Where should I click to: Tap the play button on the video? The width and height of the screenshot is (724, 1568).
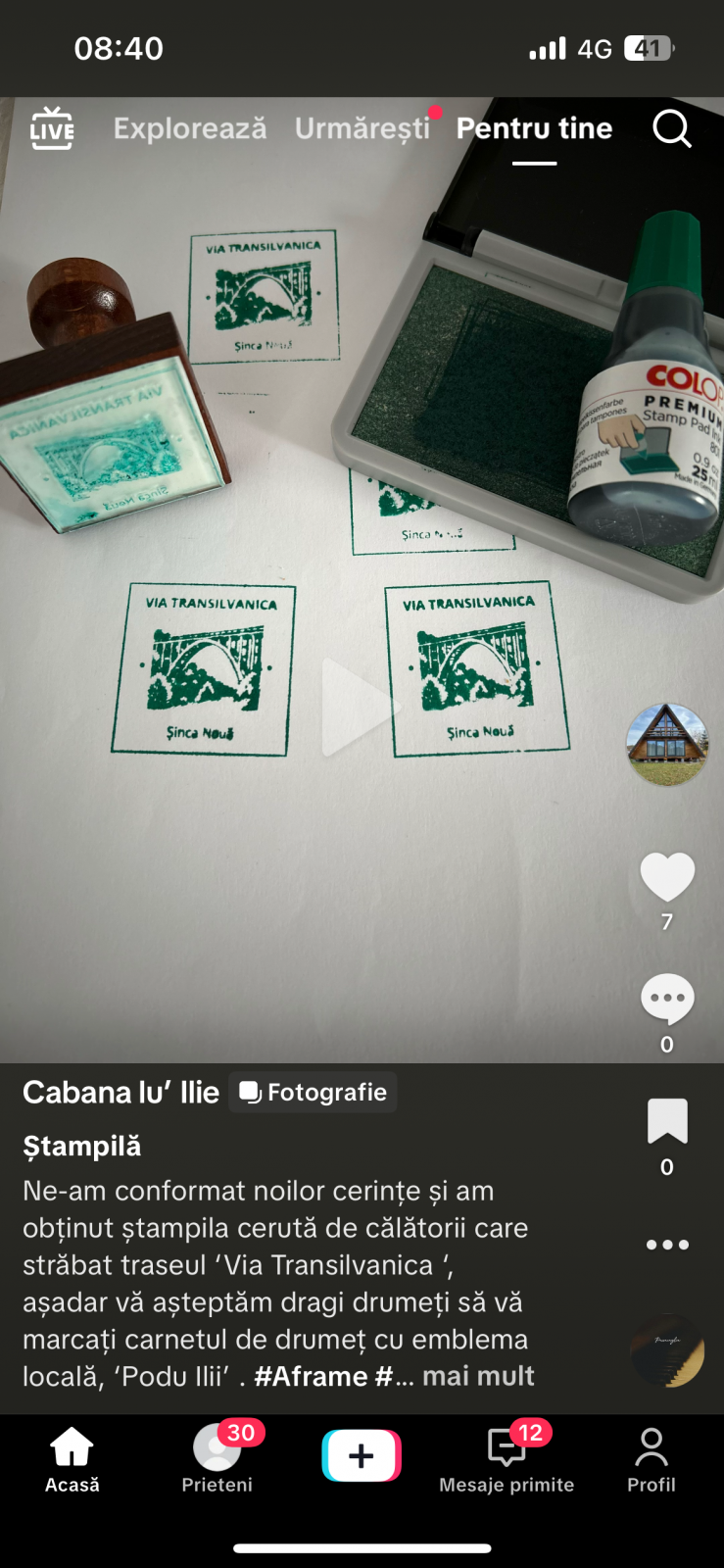(358, 707)
